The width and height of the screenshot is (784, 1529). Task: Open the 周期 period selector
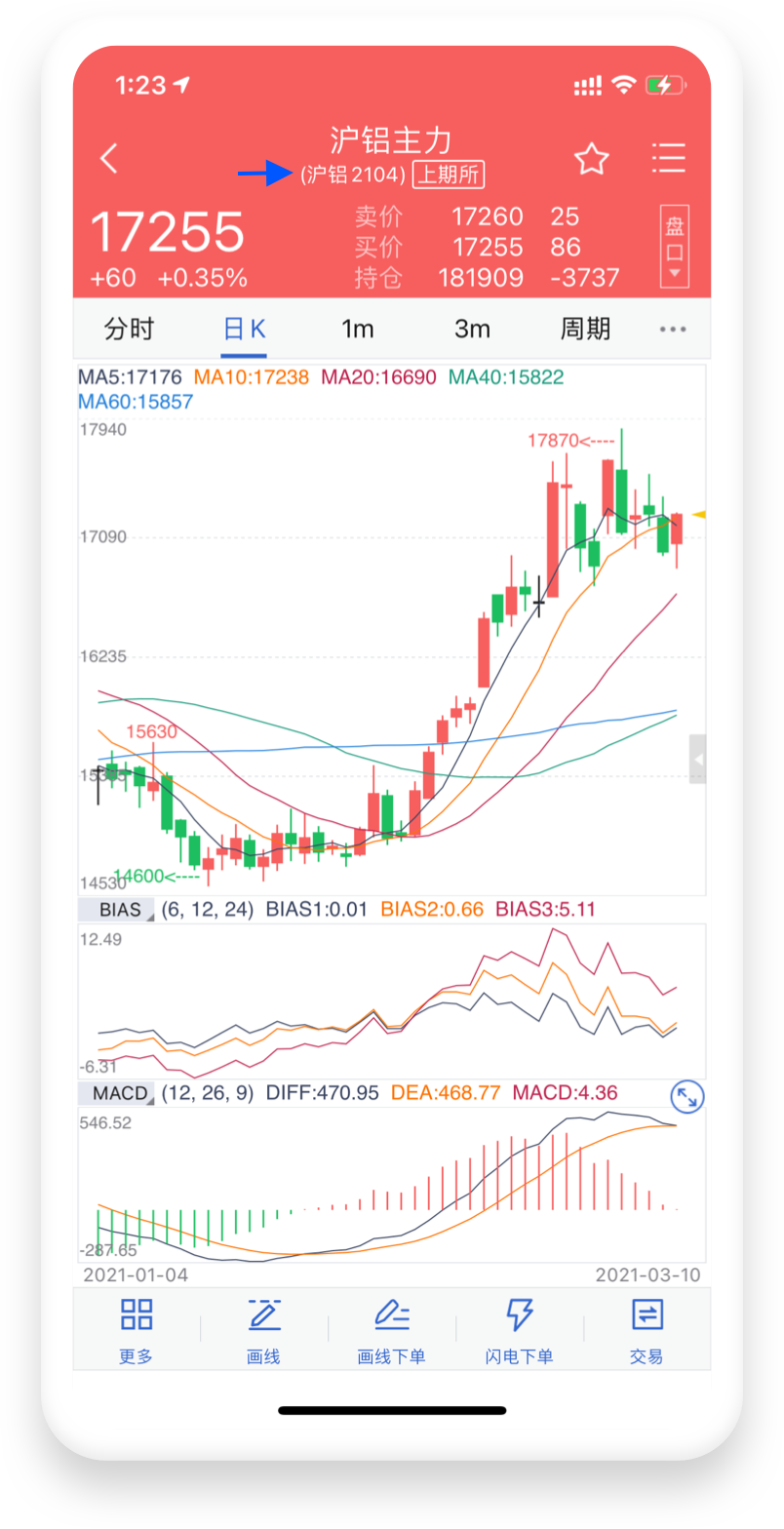[x=585, y=330]
